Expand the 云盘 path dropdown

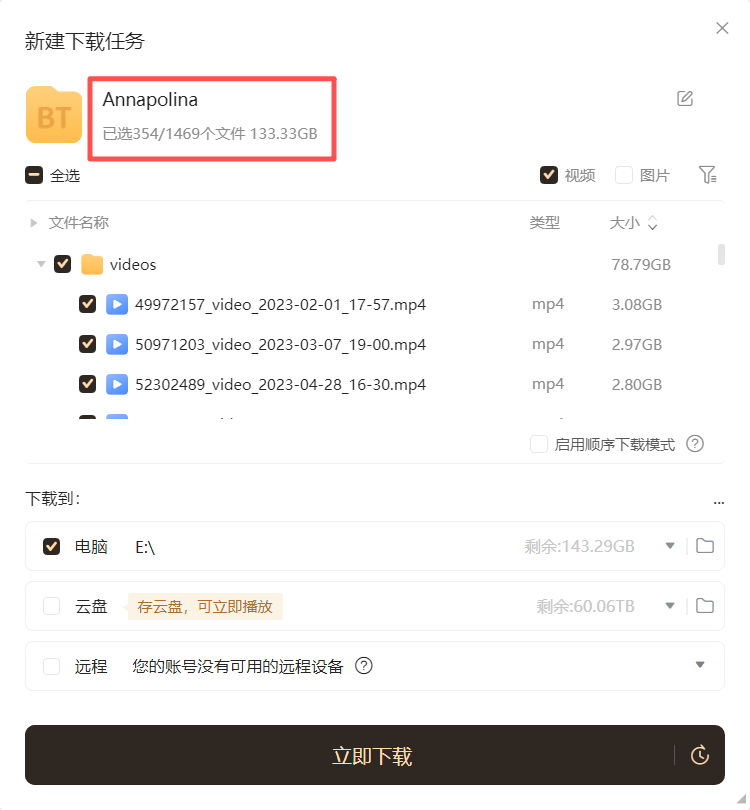coord(670,606)
